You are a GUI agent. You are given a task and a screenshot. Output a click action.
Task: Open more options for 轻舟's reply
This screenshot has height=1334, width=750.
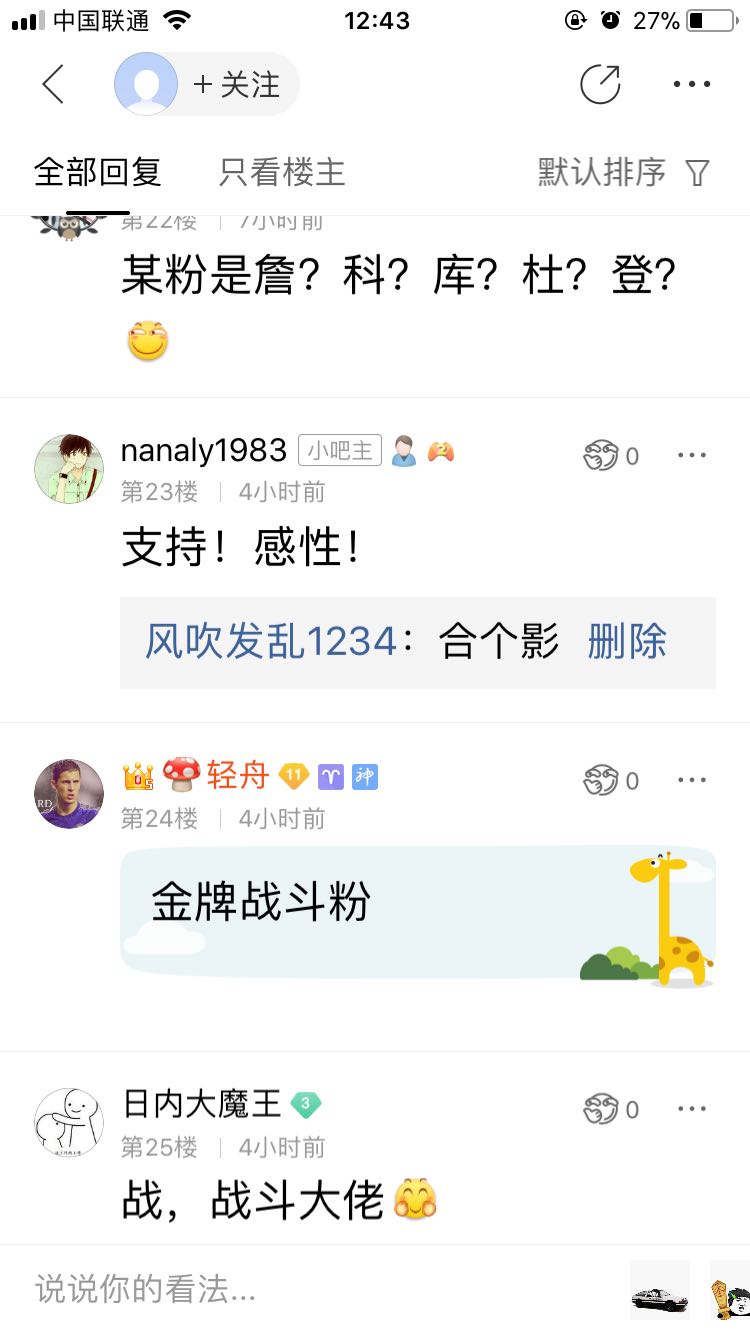click(692, 780)
